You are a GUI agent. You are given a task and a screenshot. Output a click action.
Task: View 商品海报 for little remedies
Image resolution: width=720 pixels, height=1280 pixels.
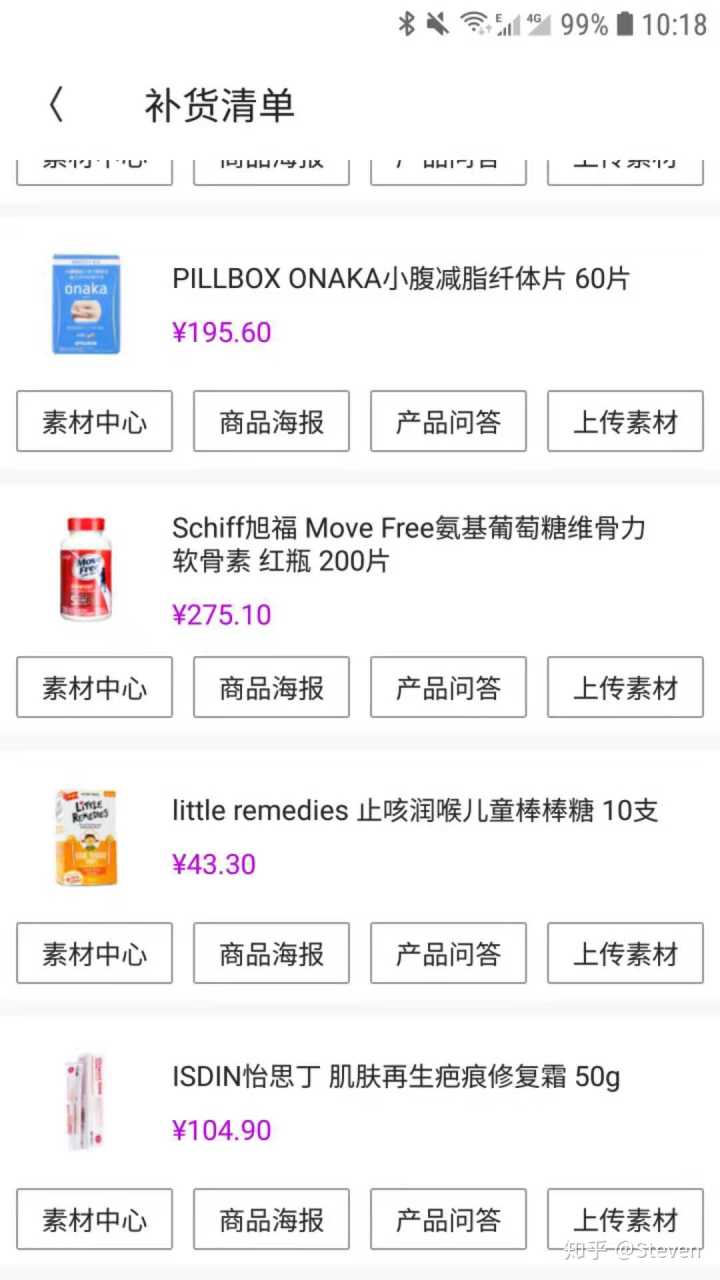[271, 954]
